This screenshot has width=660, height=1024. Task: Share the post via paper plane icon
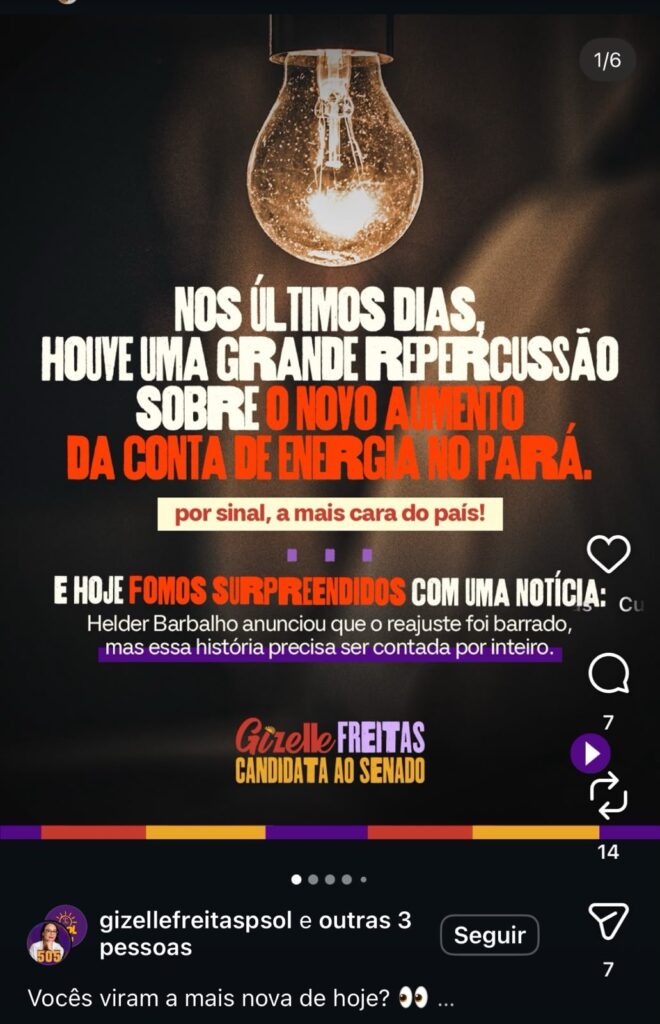608,921
